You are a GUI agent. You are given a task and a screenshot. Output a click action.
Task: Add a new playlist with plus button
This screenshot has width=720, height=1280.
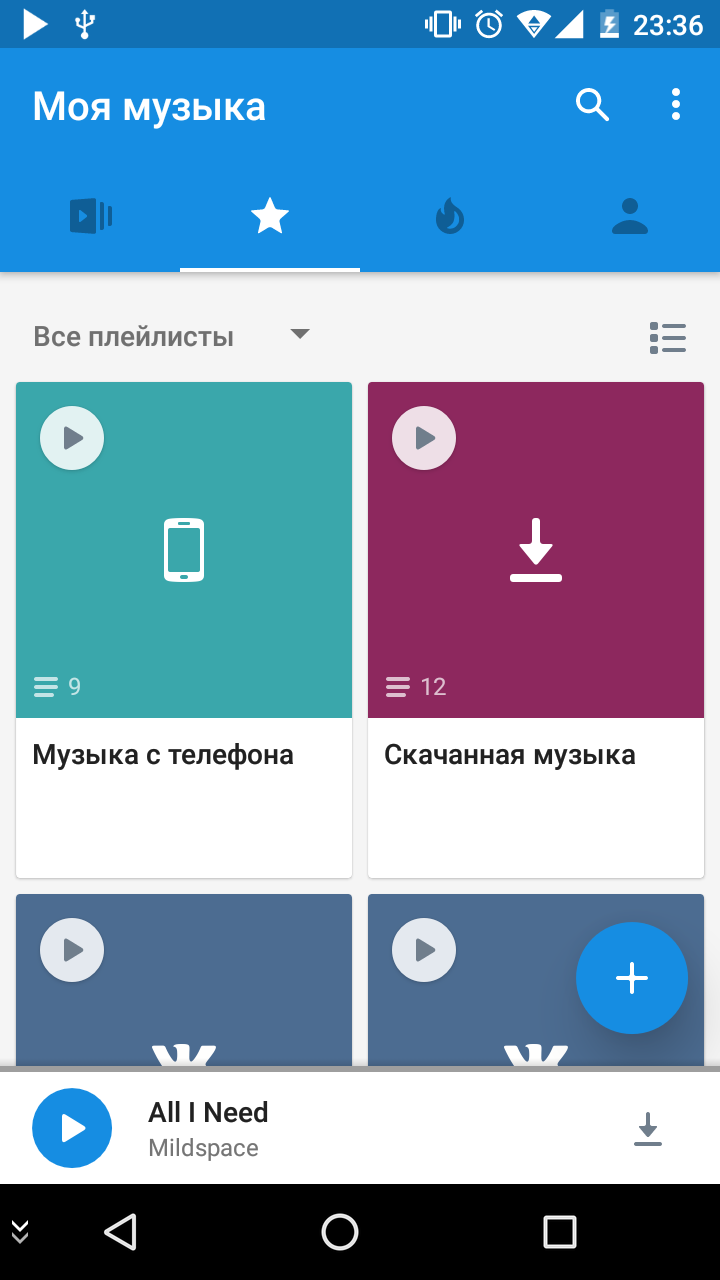coord(632,978)
